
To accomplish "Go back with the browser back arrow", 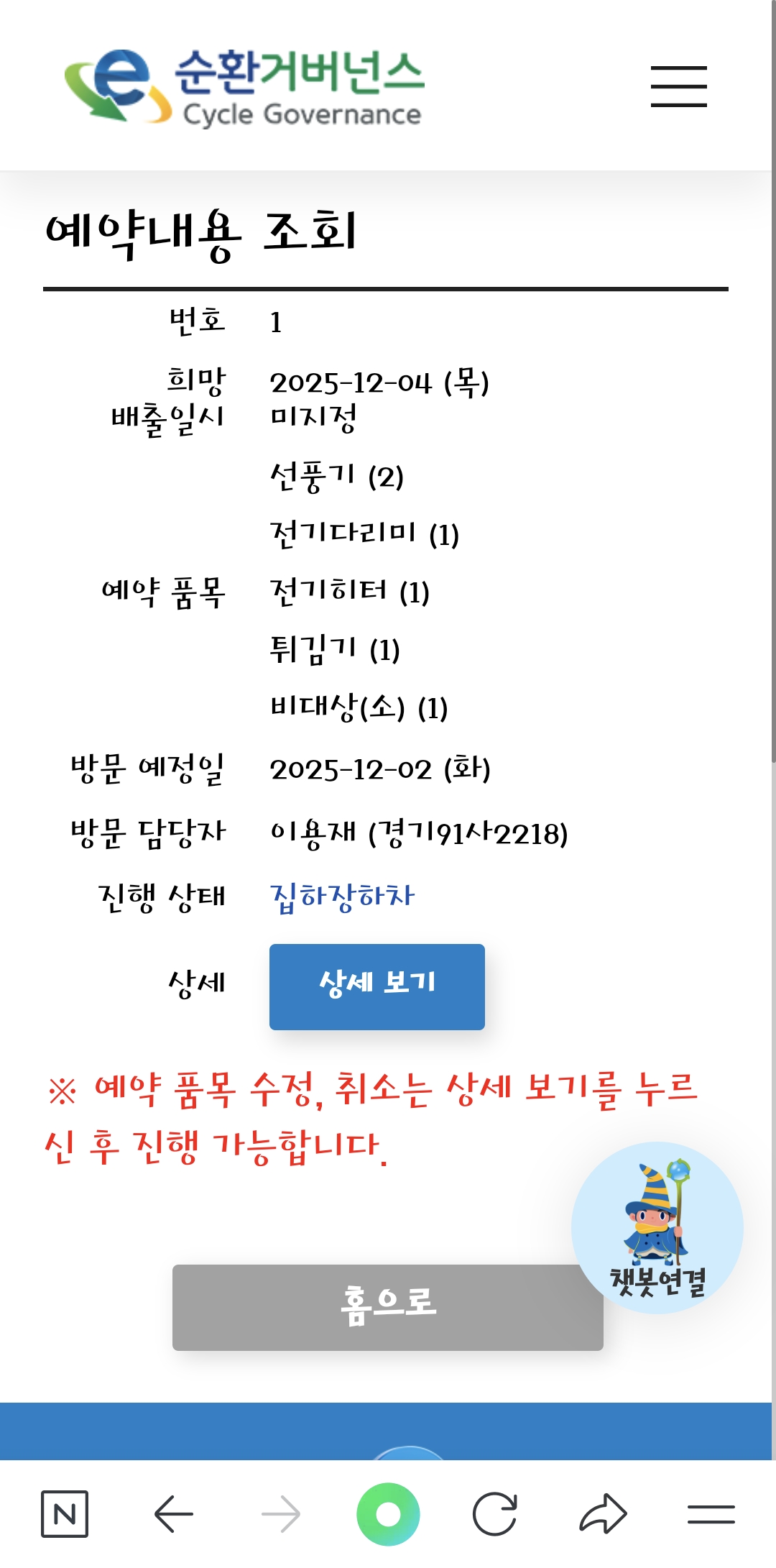I will pyautogui.click(x=174, y=1514).
